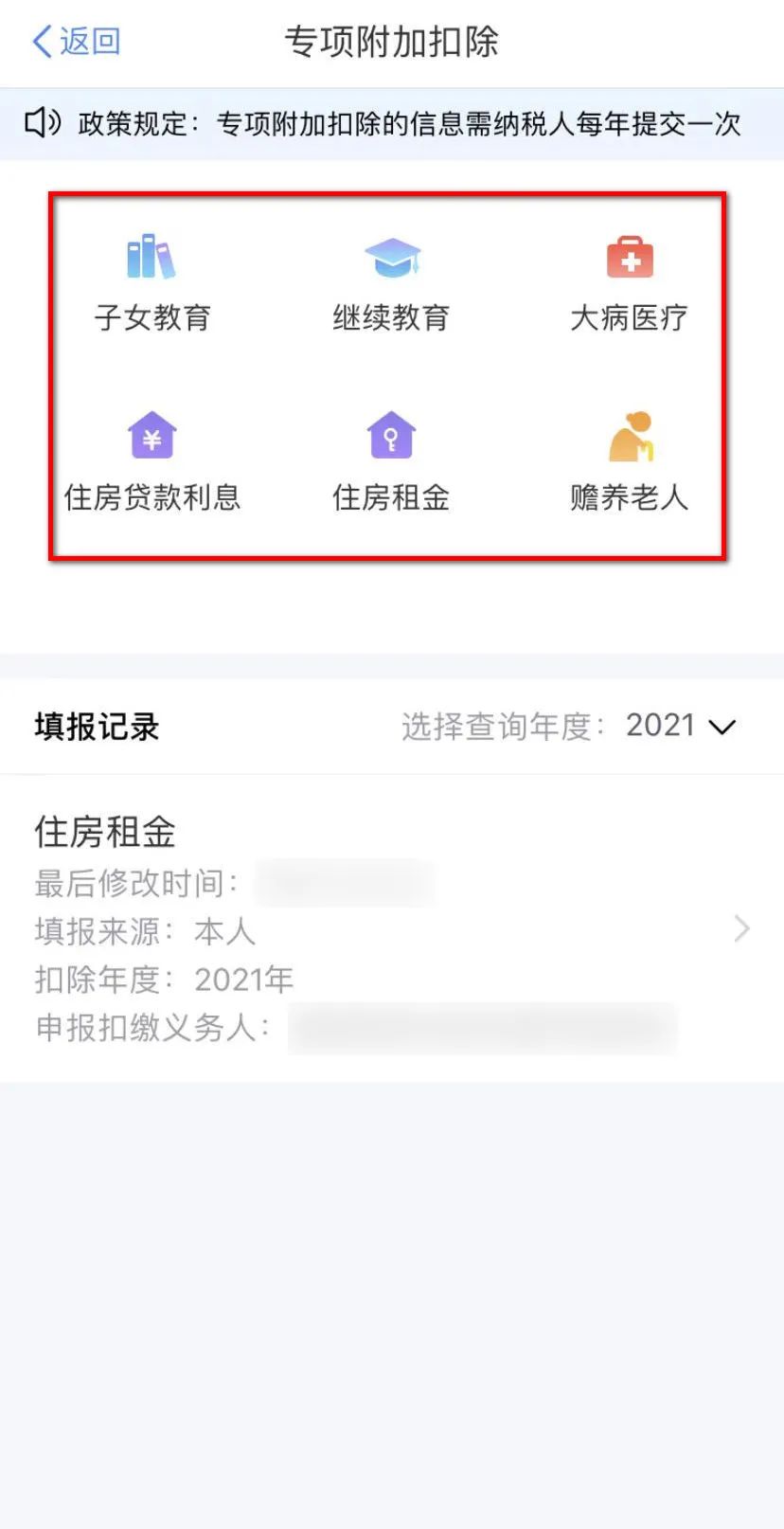The height and width of the screenshot is (1529, 784).
Task: Open the 赡养老人 deduction
Action: tap(629, 461)
